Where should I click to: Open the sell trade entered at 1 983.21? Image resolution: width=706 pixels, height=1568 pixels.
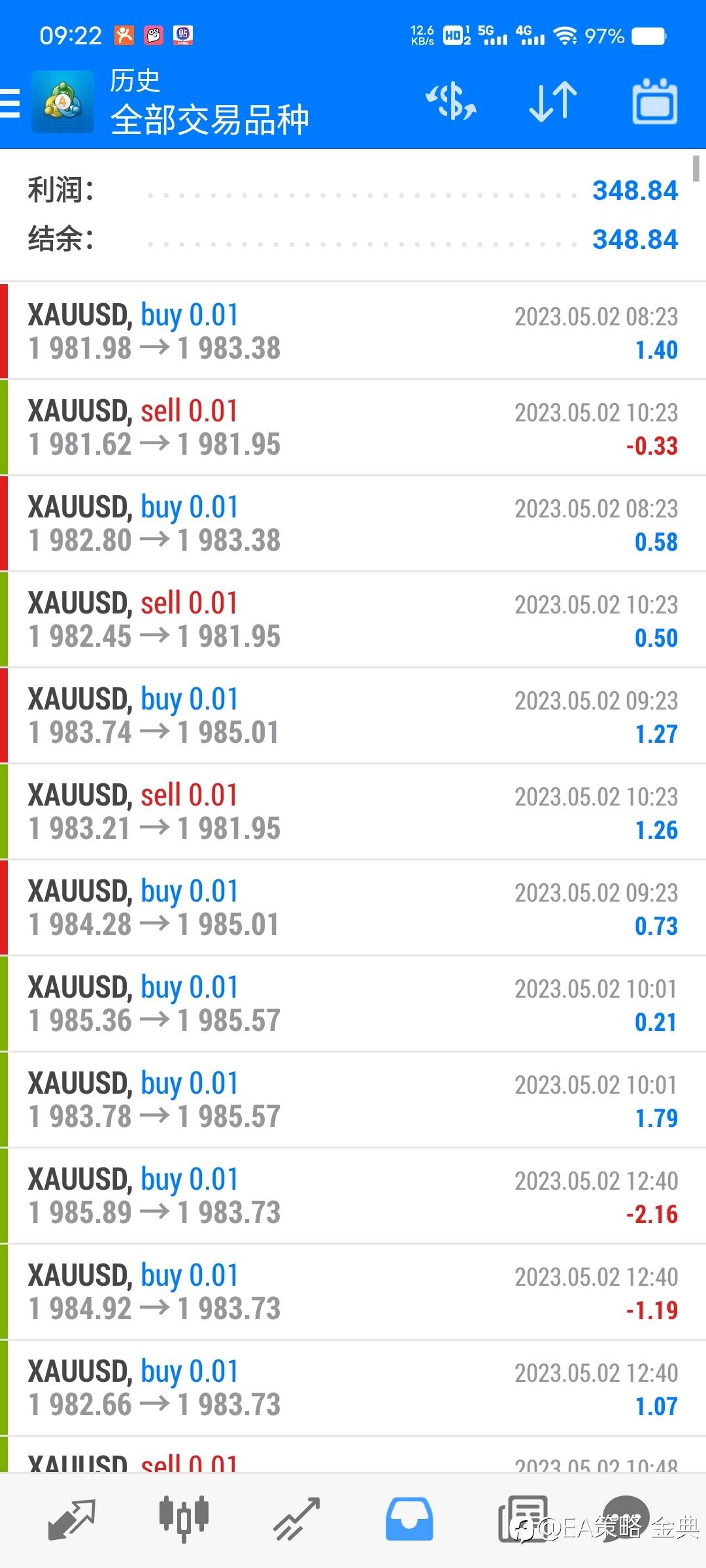pos(353,811)
